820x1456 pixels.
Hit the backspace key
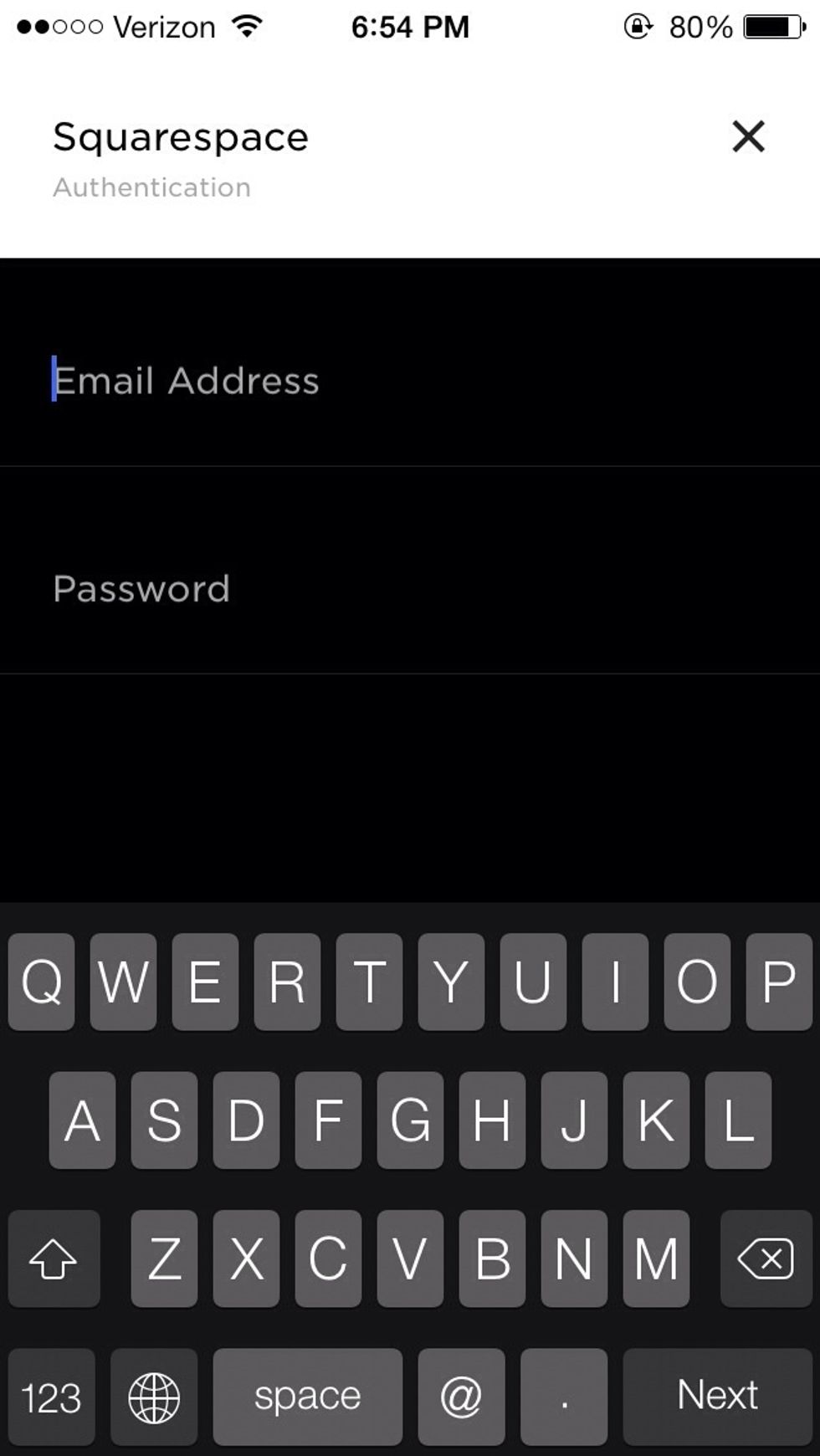[x=766, y=1258]
